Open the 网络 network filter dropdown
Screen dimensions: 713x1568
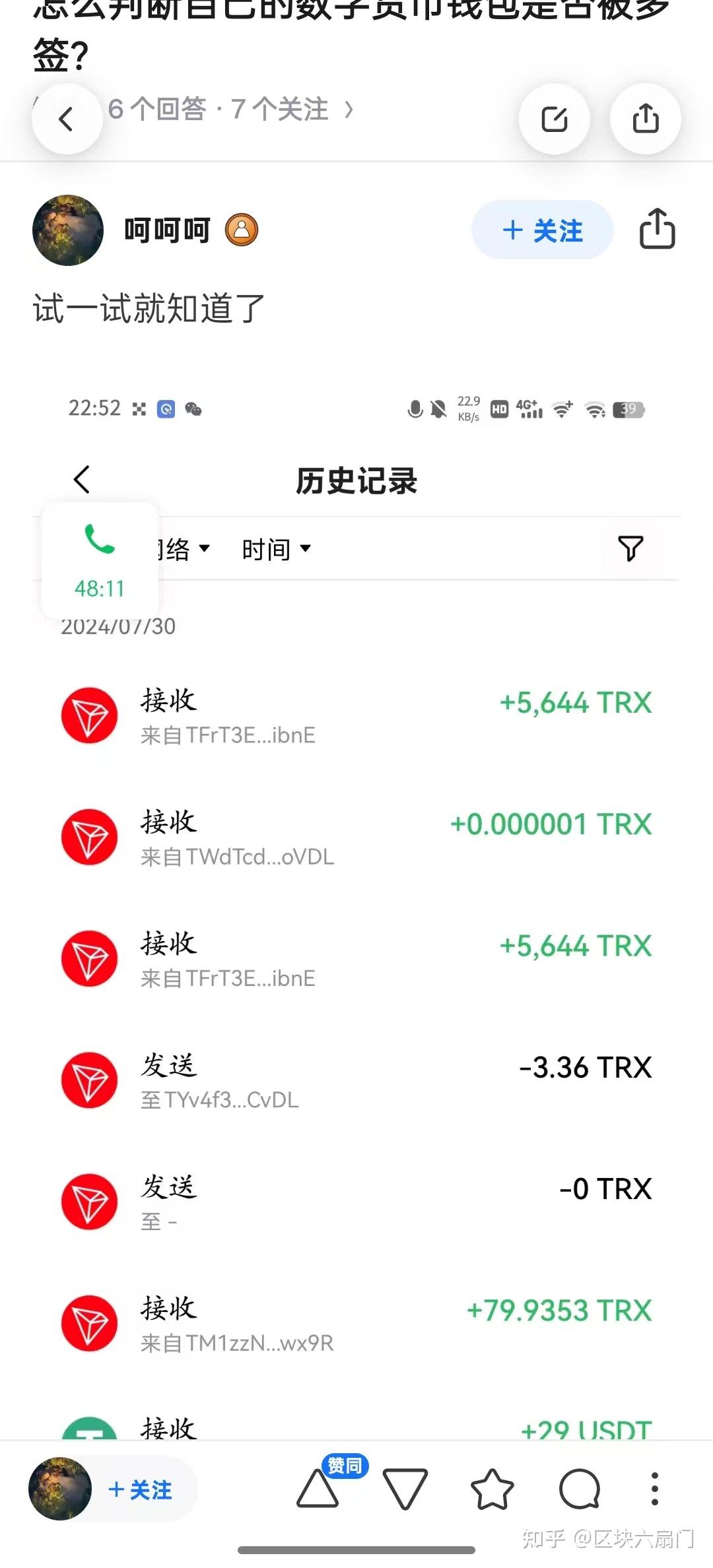point(178,548)
